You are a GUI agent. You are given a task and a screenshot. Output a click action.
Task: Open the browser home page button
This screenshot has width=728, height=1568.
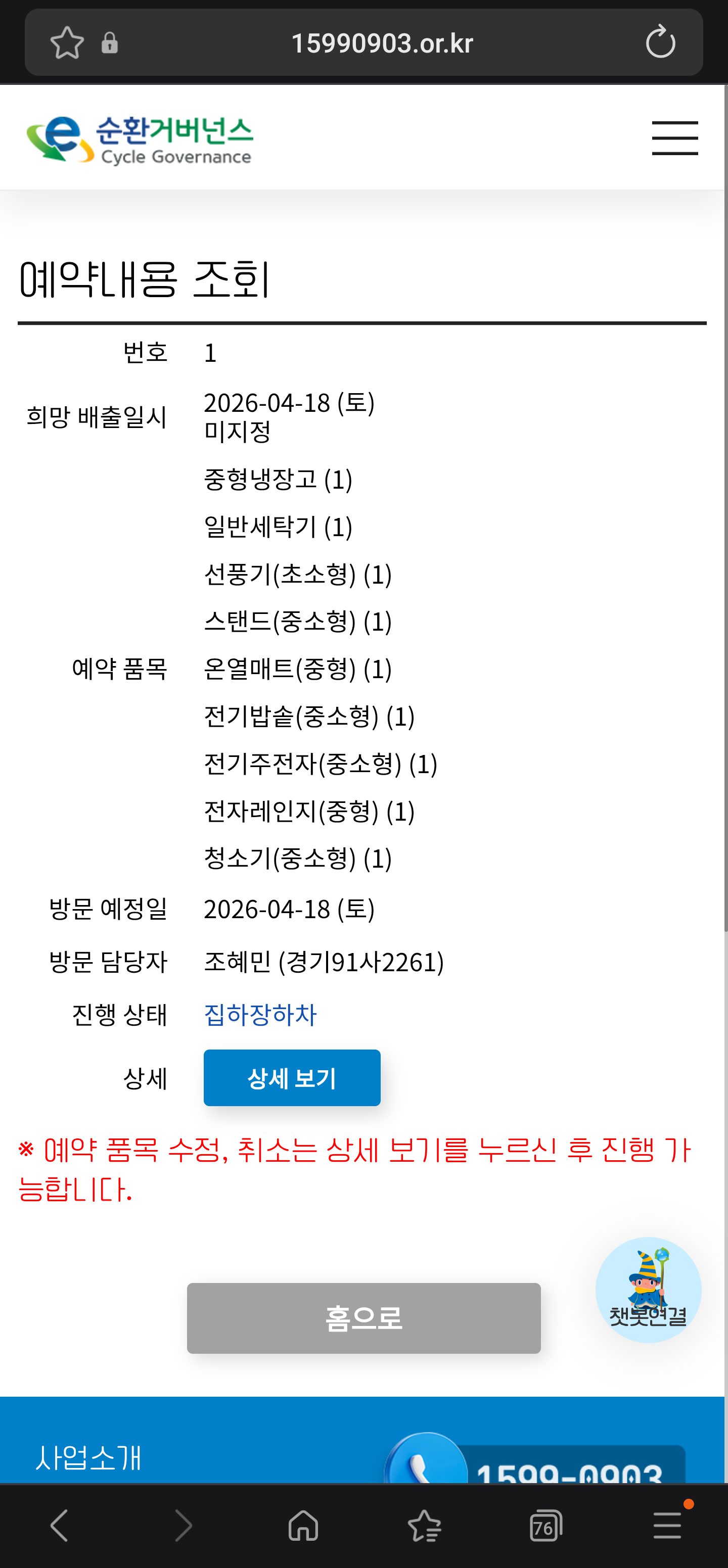pos(303,1526)
